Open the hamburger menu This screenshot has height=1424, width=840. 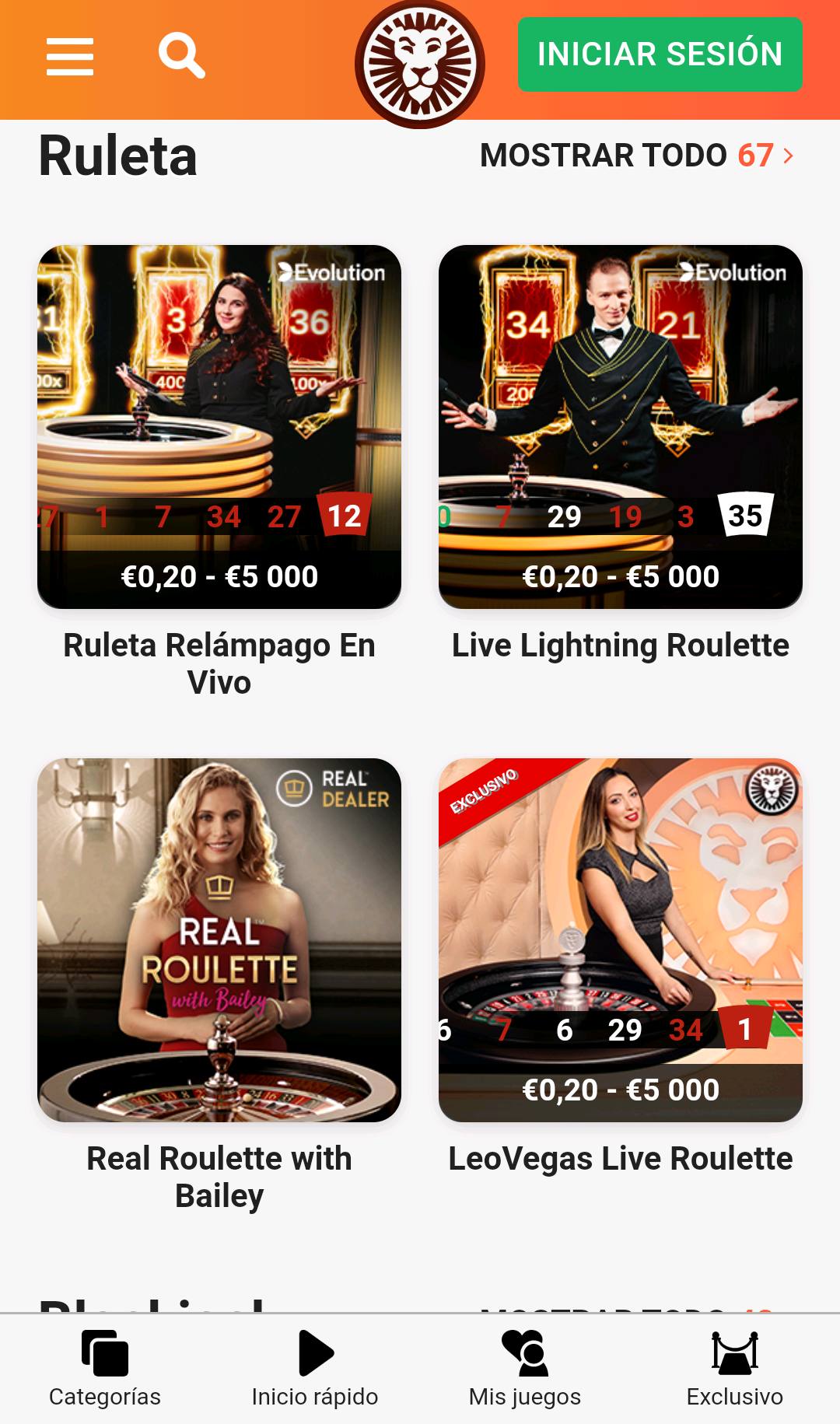pos(70,56)
